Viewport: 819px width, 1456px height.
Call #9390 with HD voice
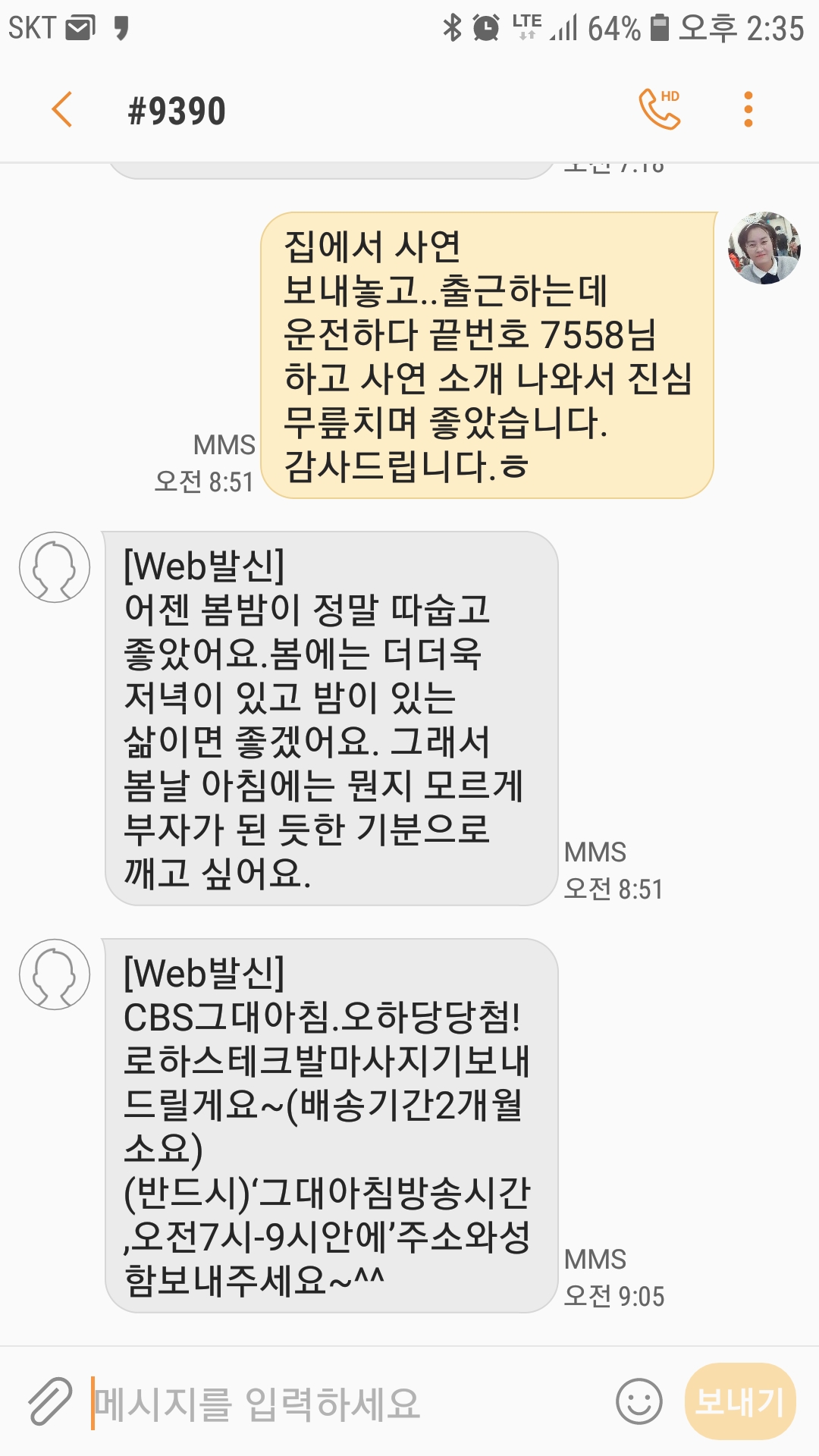click(660, 109)
